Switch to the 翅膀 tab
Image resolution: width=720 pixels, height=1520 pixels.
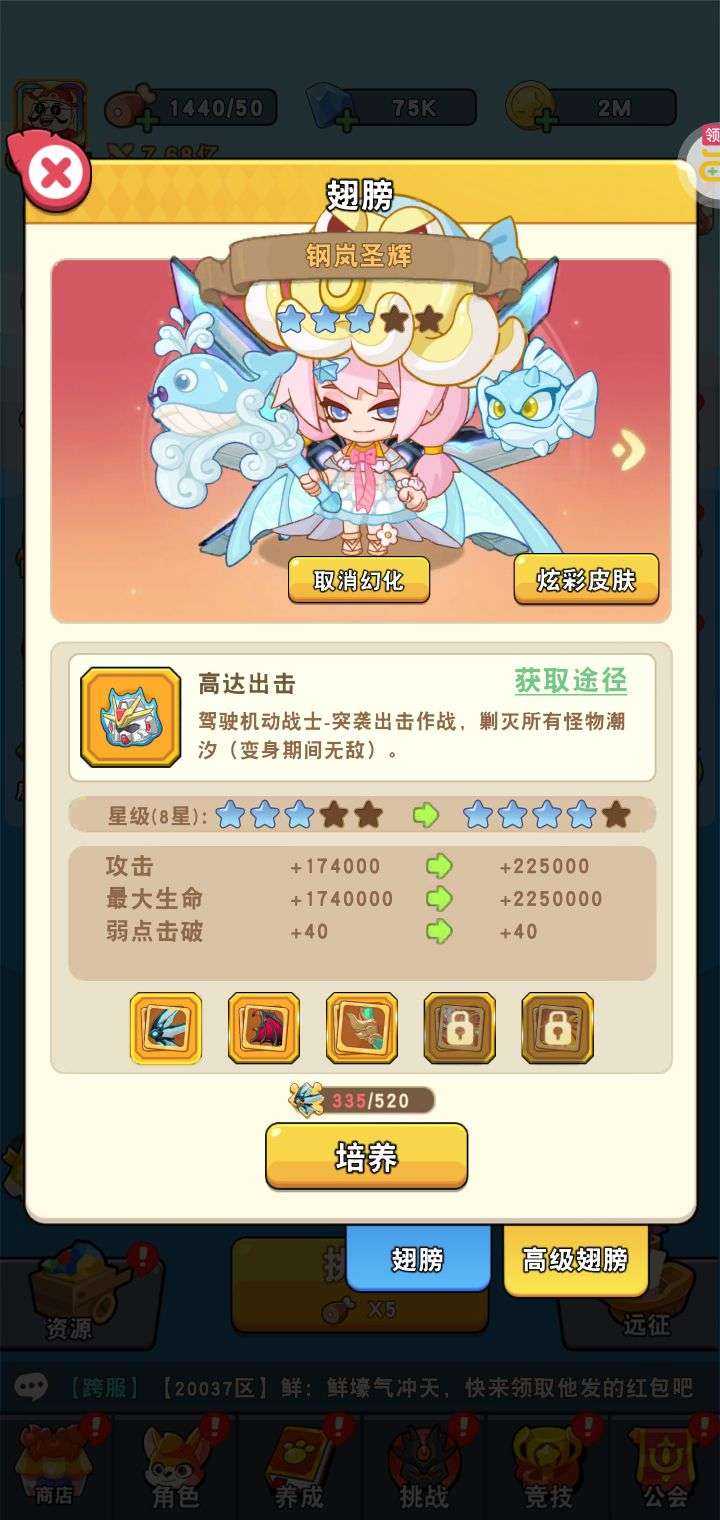coord(418,1260)
